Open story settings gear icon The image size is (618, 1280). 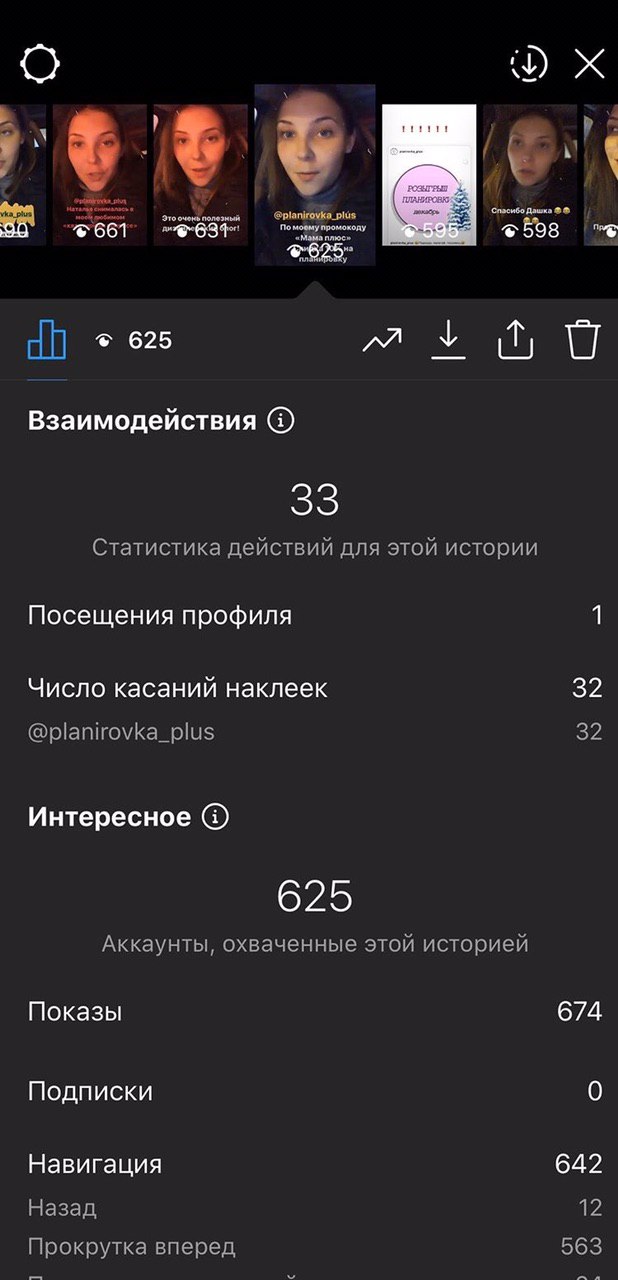coord(40,64)
